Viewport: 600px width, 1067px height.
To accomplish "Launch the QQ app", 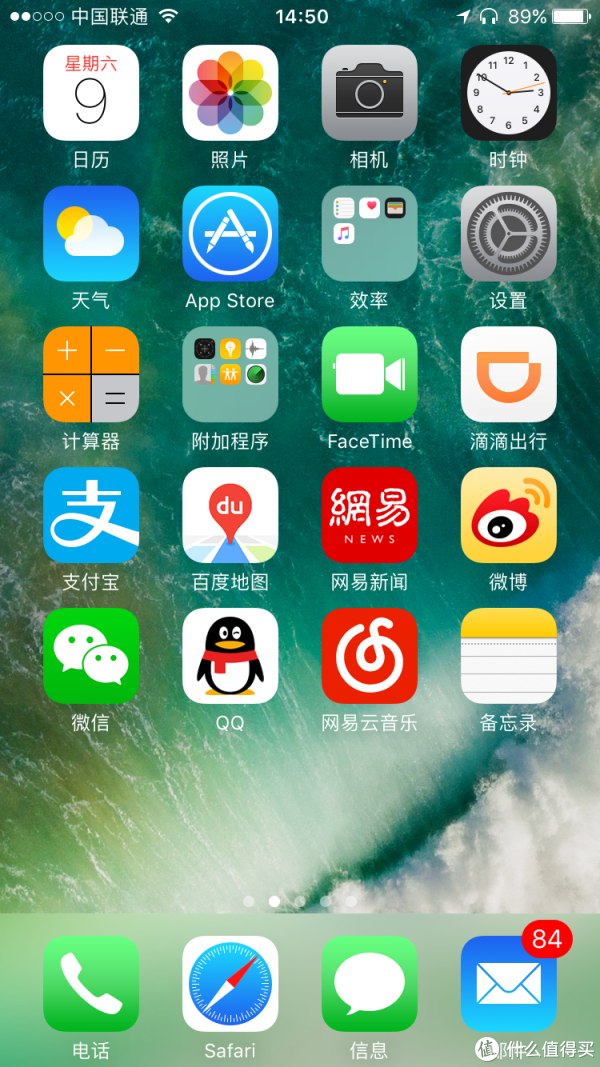I will click(230, 656).
